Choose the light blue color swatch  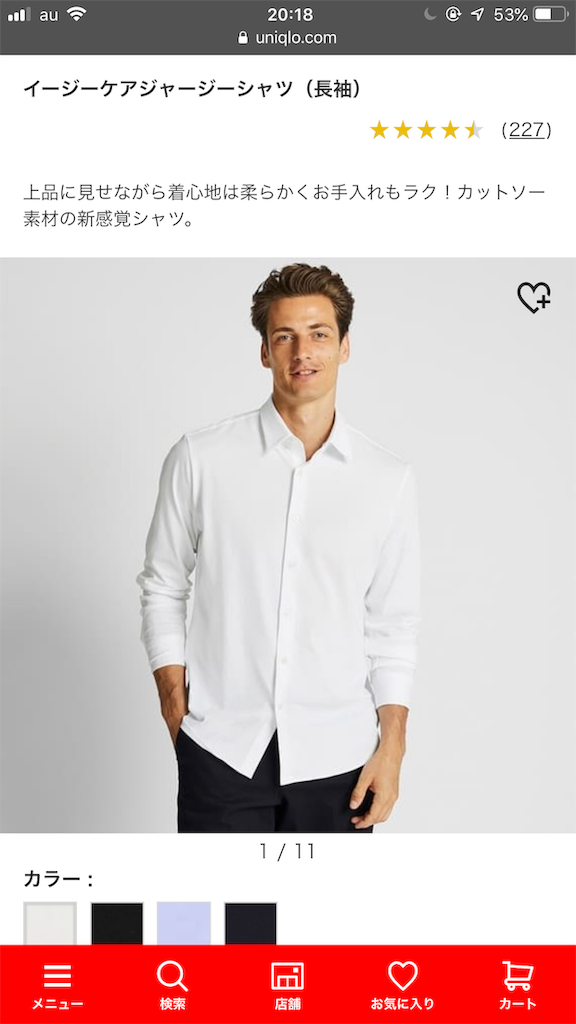click(184, 923)
